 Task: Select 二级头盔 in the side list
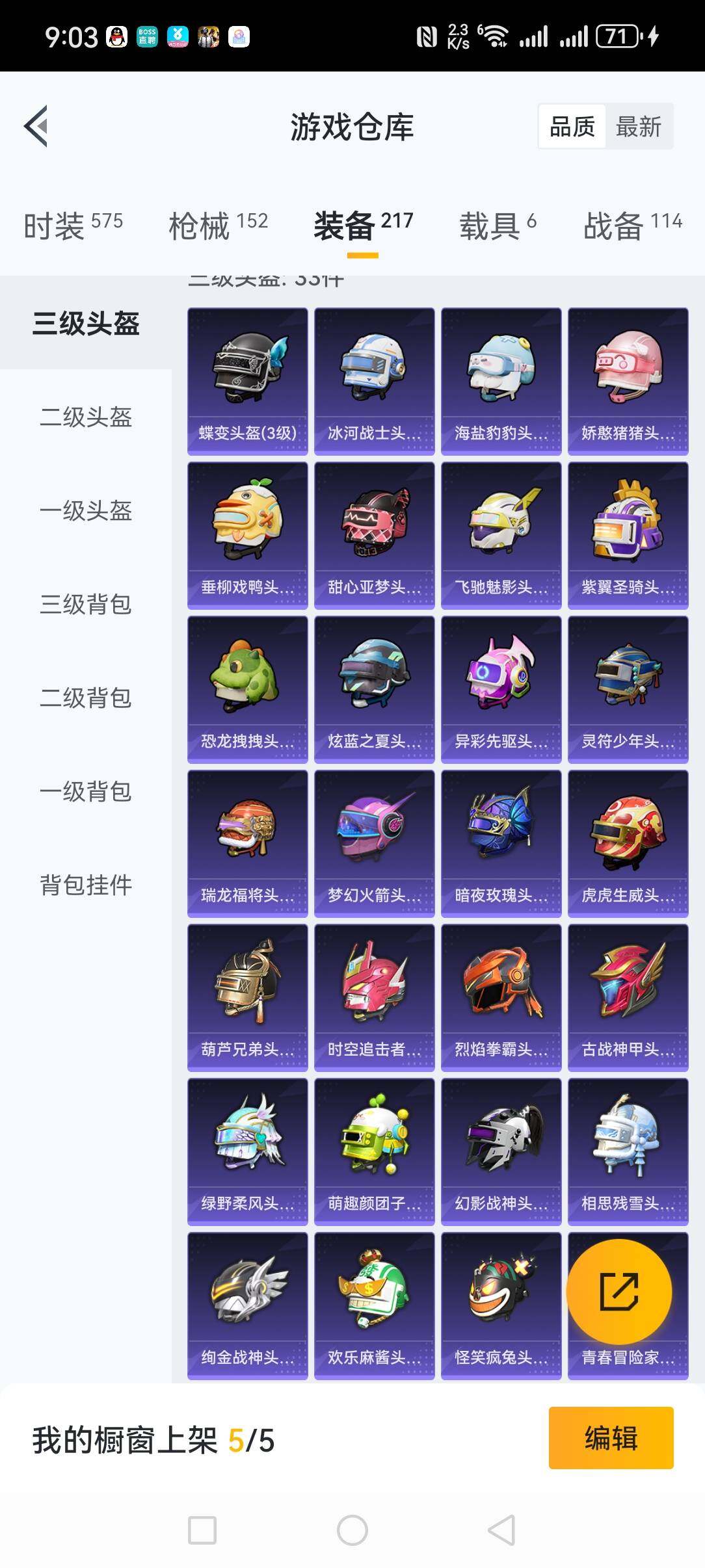[x=86, y=417]
